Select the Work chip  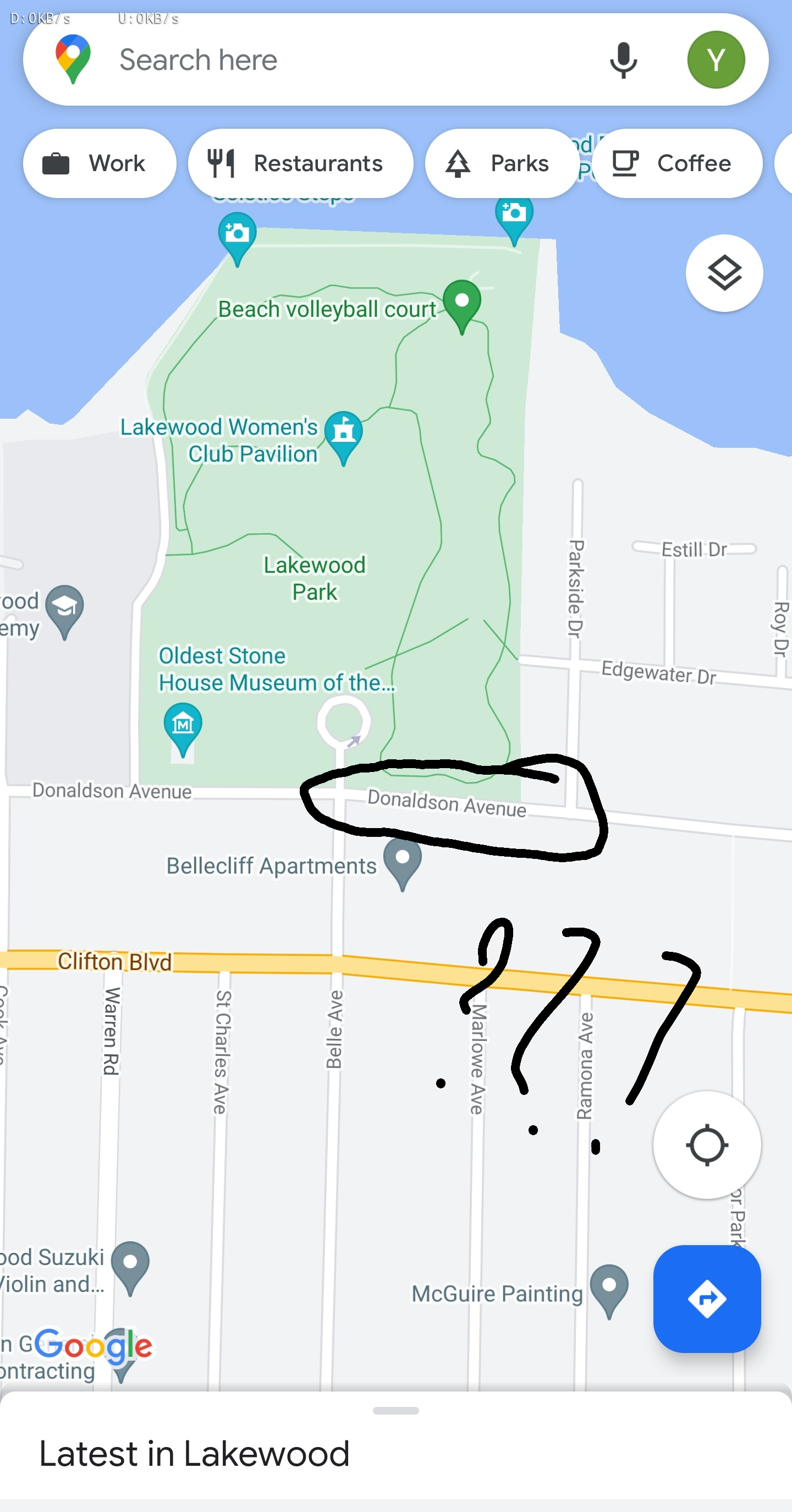pyautogui.click(x=100, y=163)
